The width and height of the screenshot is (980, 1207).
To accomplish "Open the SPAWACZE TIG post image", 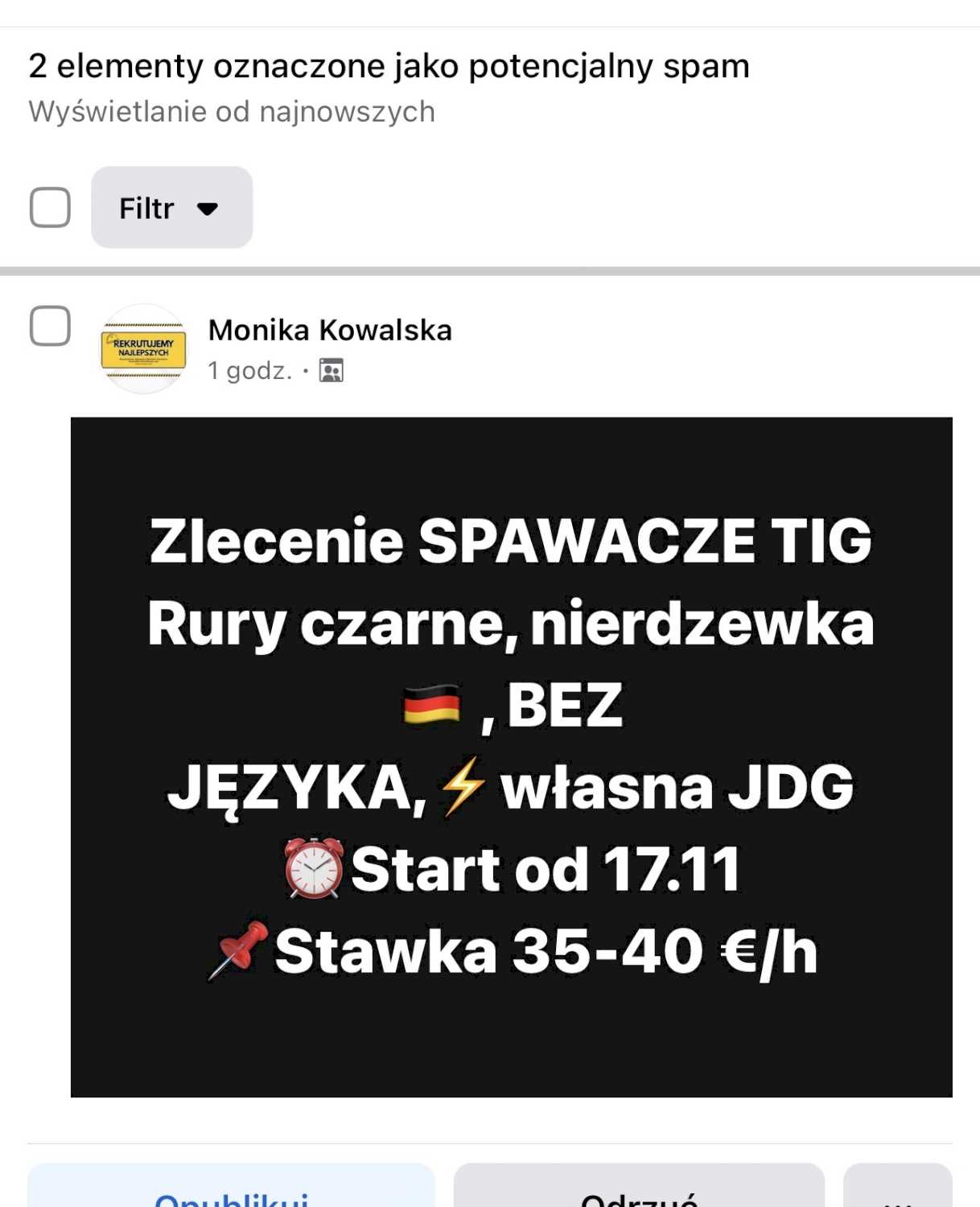I will (x=511, y=756).
